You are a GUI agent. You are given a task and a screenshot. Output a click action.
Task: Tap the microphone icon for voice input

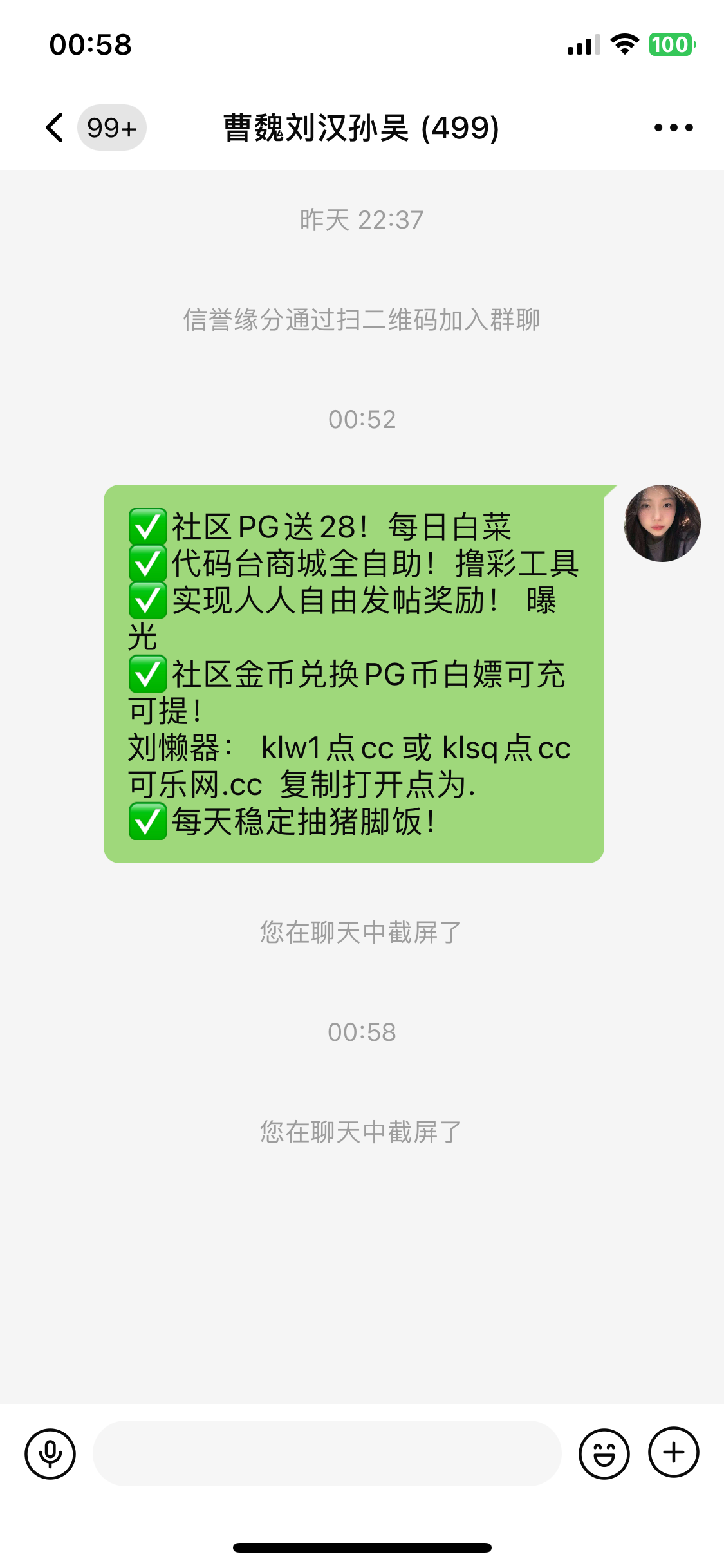click(50, 1453)
